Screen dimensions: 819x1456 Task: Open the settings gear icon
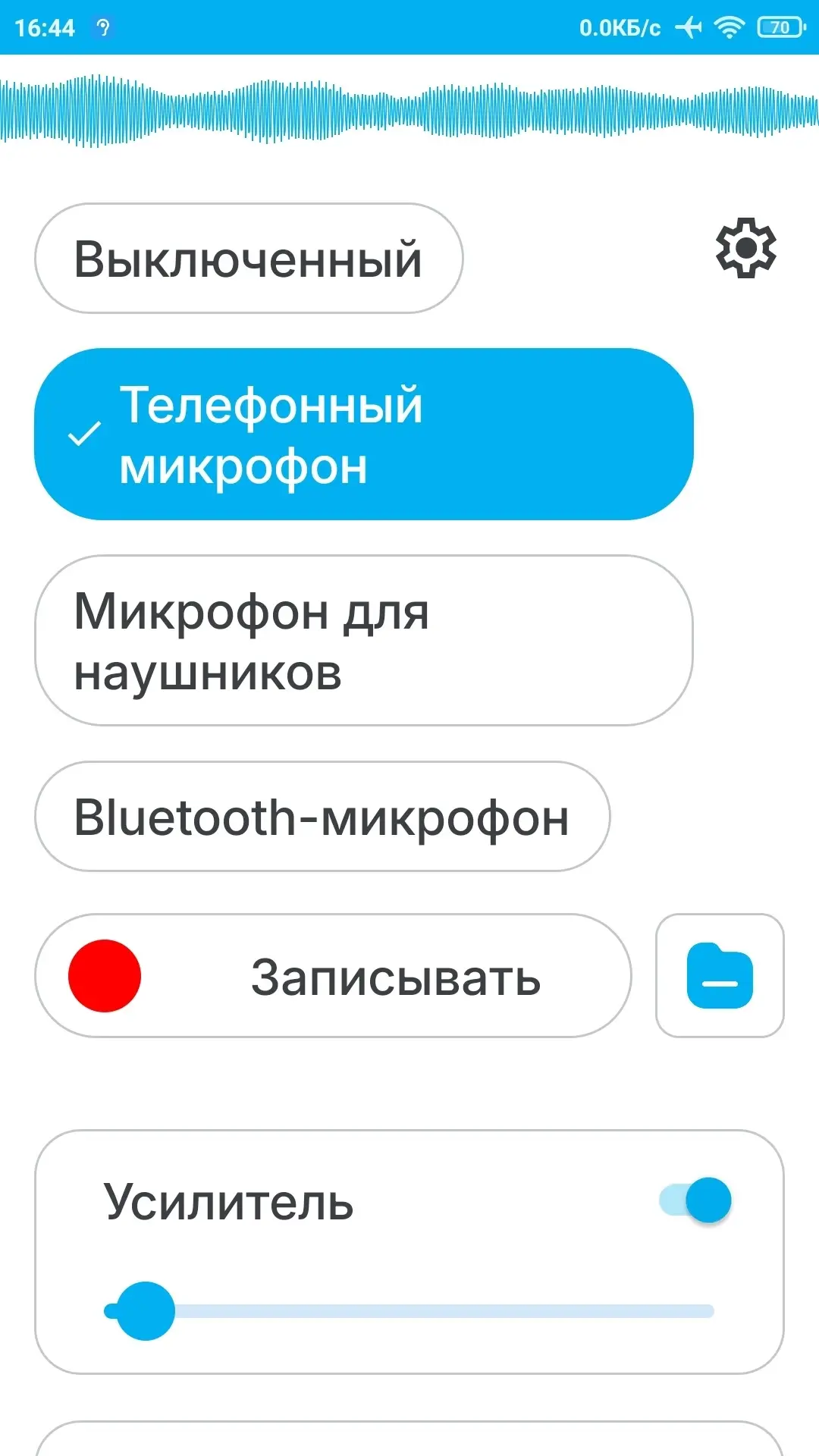[746, 248]
